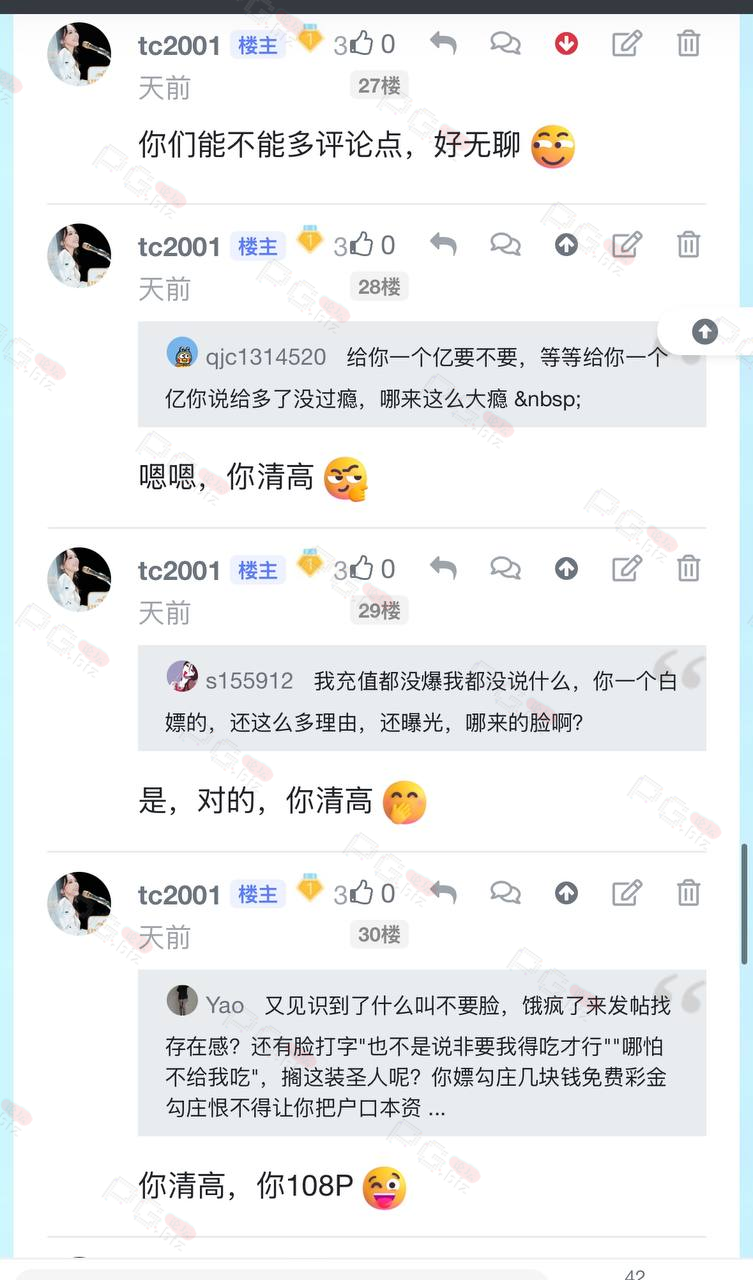The width and height of the screenshot is (753, 1280).
Task: Tap the red down-arrow on 27楼 post
Action: pyautogui.click(x=566, y=43)
